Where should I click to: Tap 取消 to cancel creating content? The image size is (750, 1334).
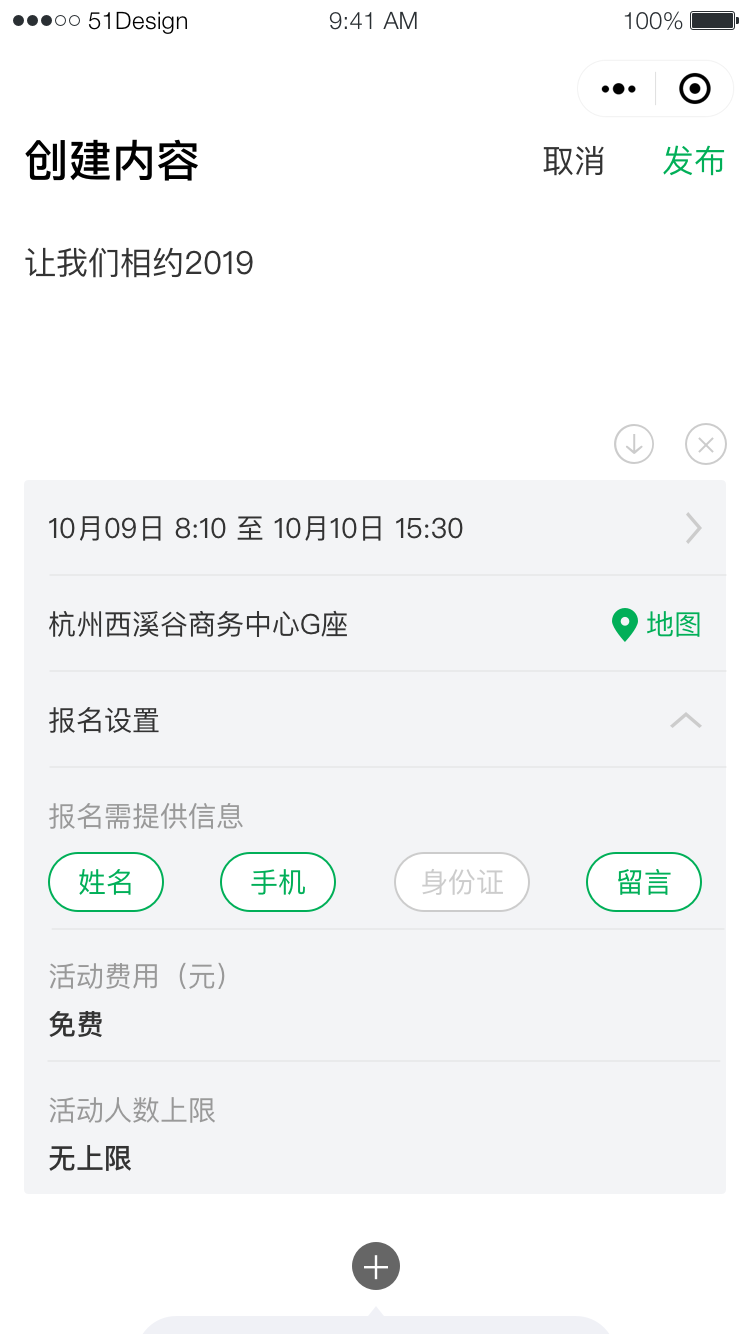(573, 161)
